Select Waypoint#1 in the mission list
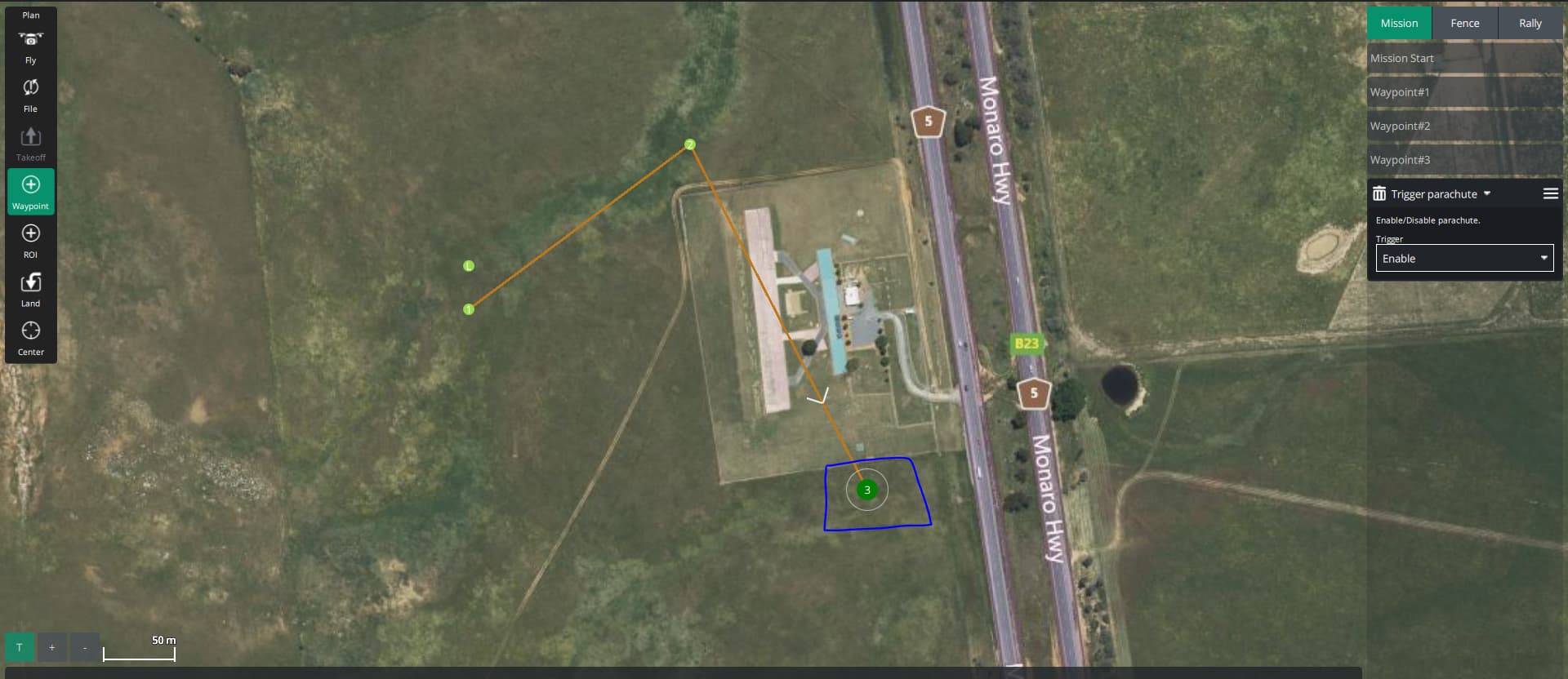 (x=1464, y=92)
